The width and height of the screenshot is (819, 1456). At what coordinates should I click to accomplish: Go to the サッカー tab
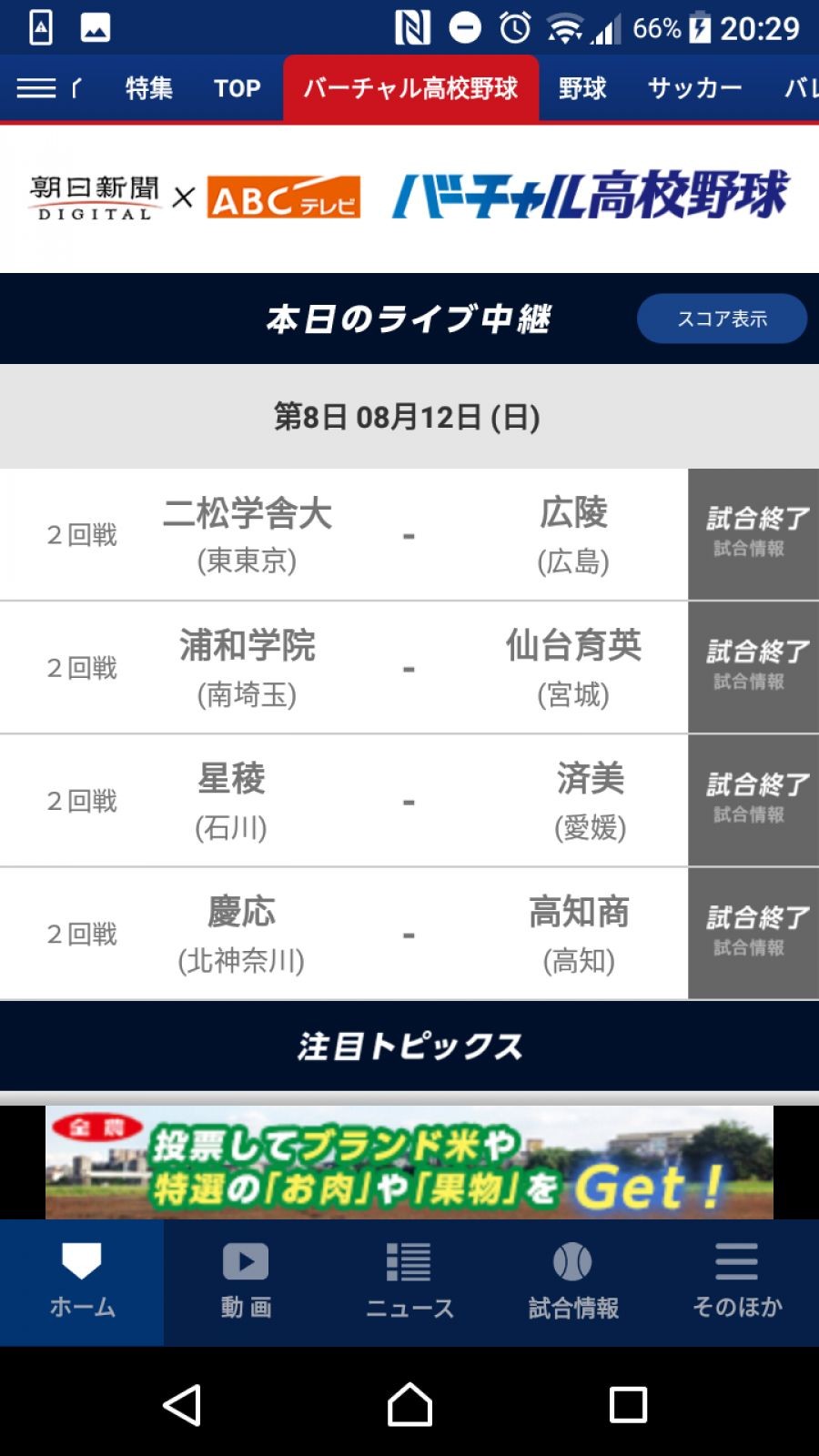tap(694, 88)
